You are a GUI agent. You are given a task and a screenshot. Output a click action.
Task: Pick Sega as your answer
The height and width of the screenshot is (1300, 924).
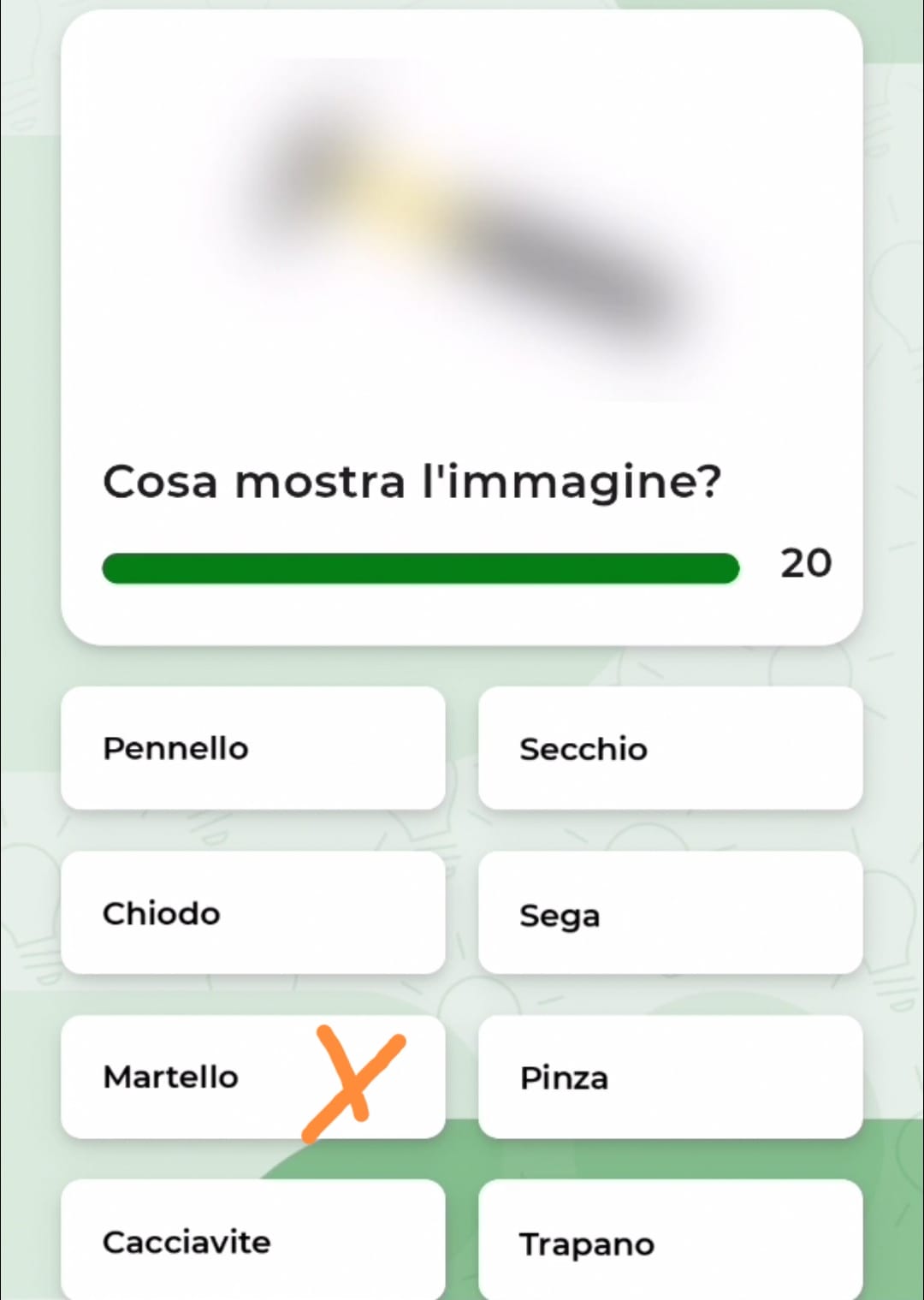click(670, 912)
